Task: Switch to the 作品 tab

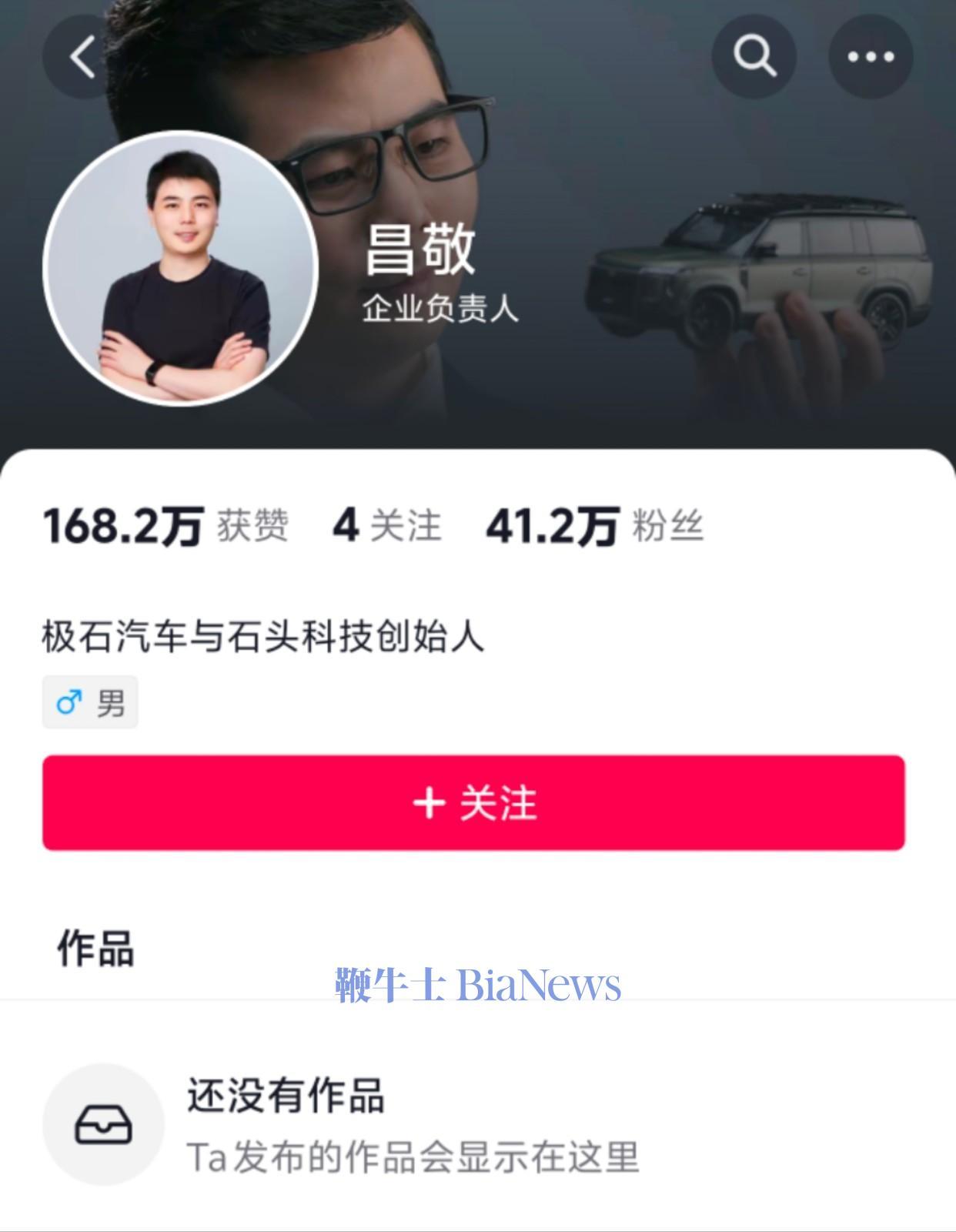Action: click(95, 949)
